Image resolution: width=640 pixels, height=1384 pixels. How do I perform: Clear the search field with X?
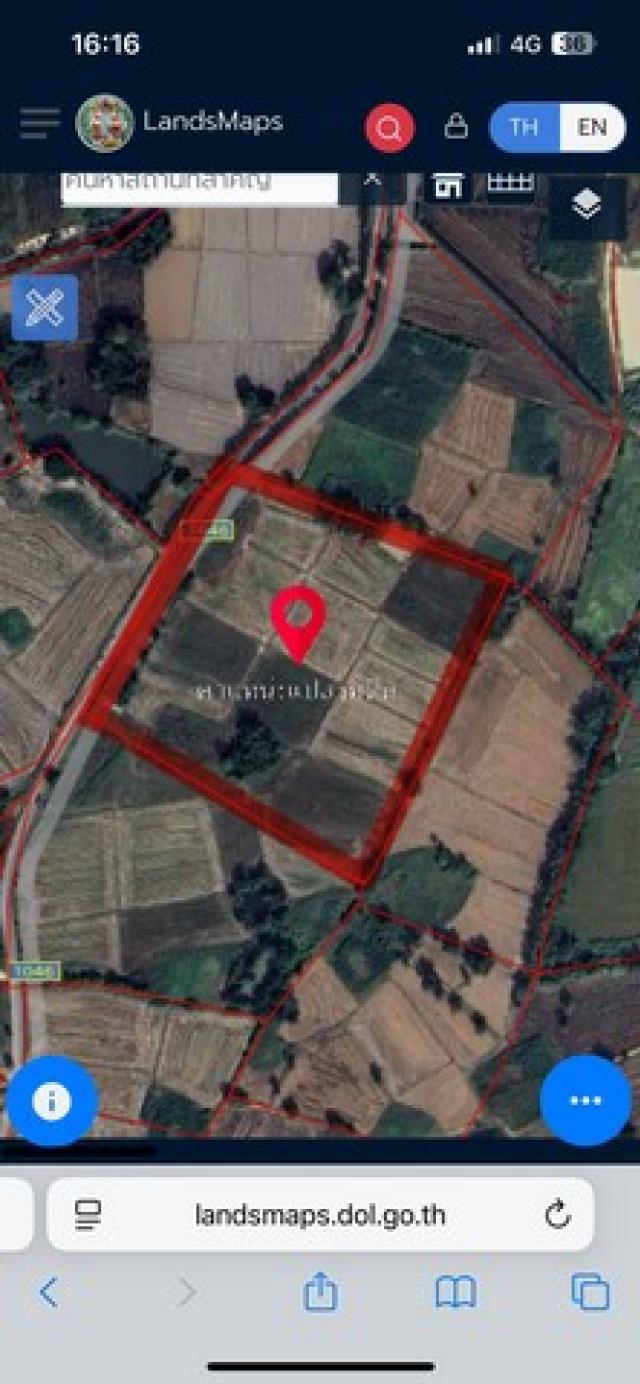tap(372, 181)
